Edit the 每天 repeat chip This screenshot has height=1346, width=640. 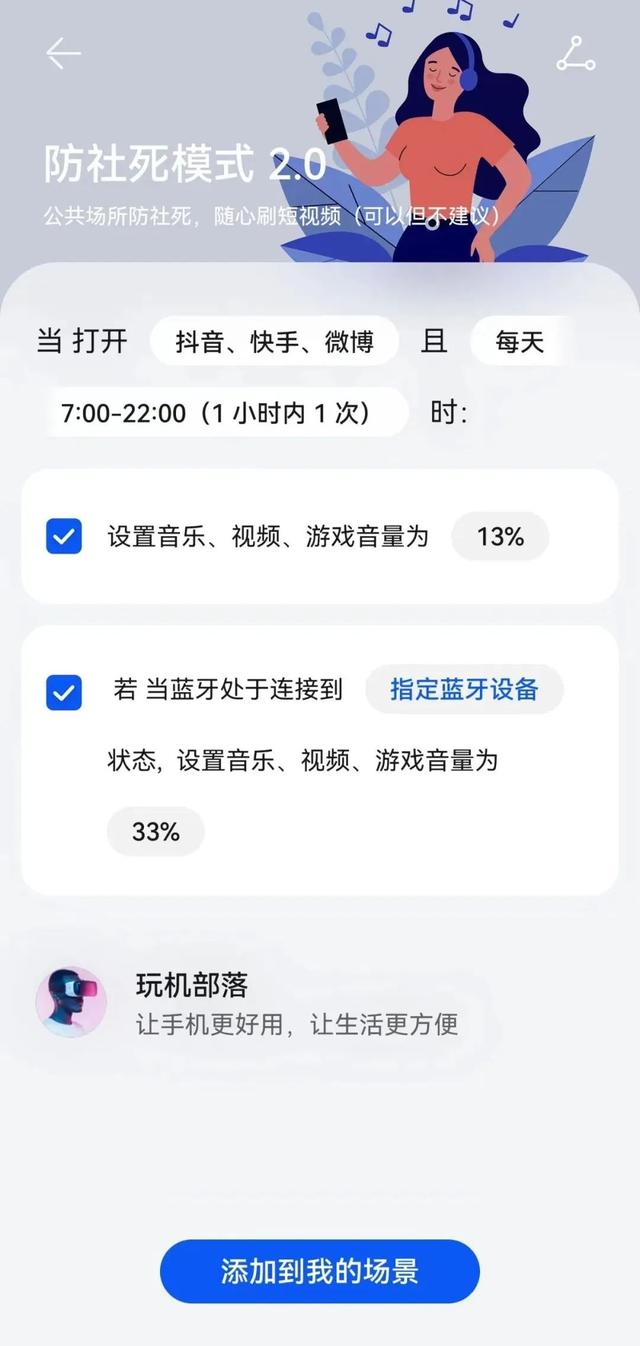pyautogui.click(x=520, y=342)
